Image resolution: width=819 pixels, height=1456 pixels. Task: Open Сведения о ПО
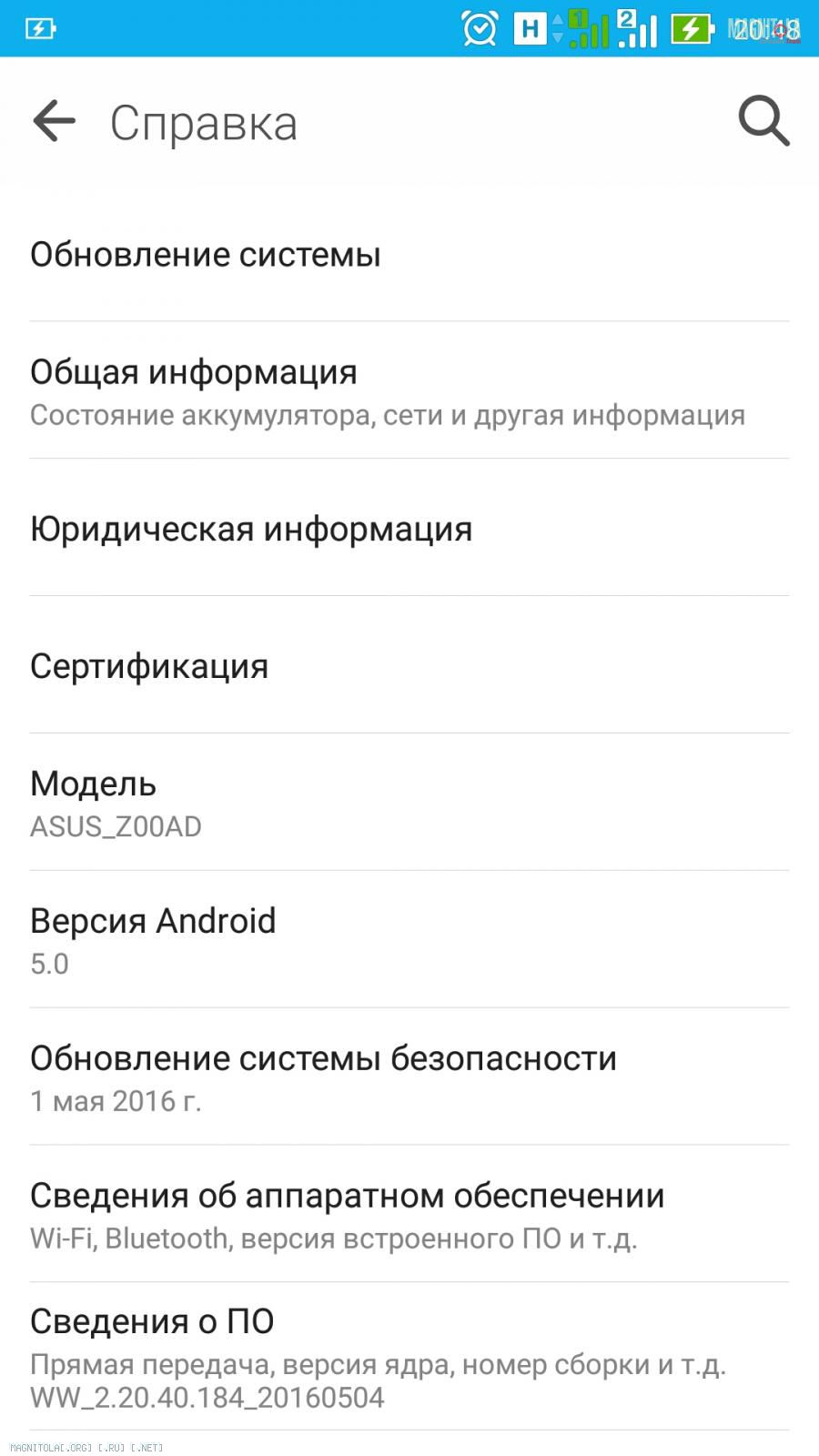(x=409, y=1357)
